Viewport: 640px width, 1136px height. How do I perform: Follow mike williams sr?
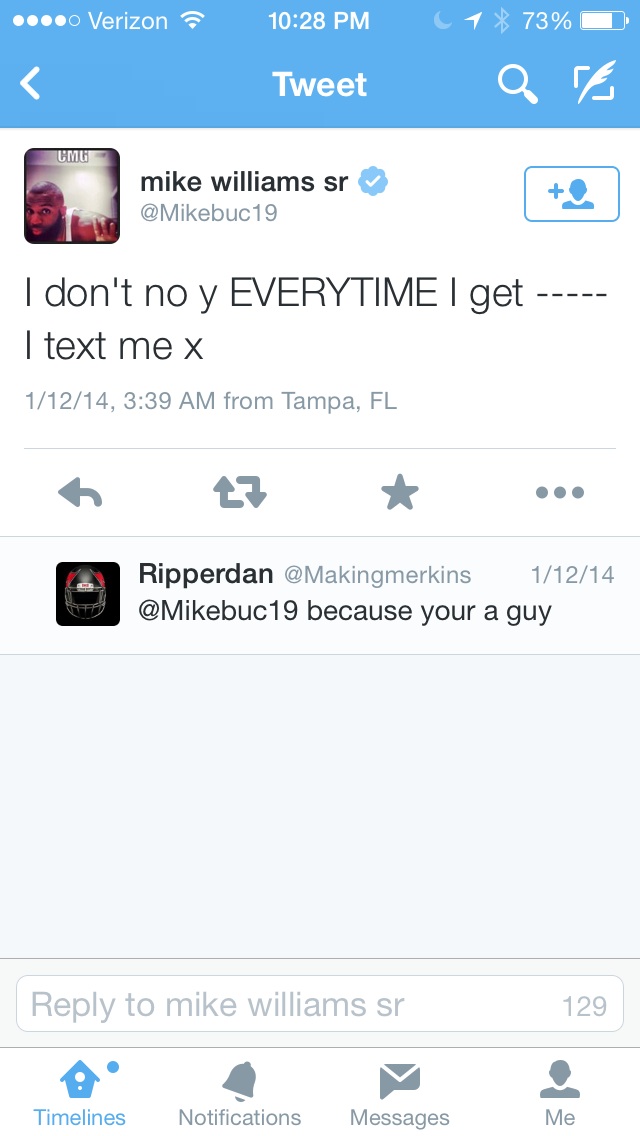[572, 193]
